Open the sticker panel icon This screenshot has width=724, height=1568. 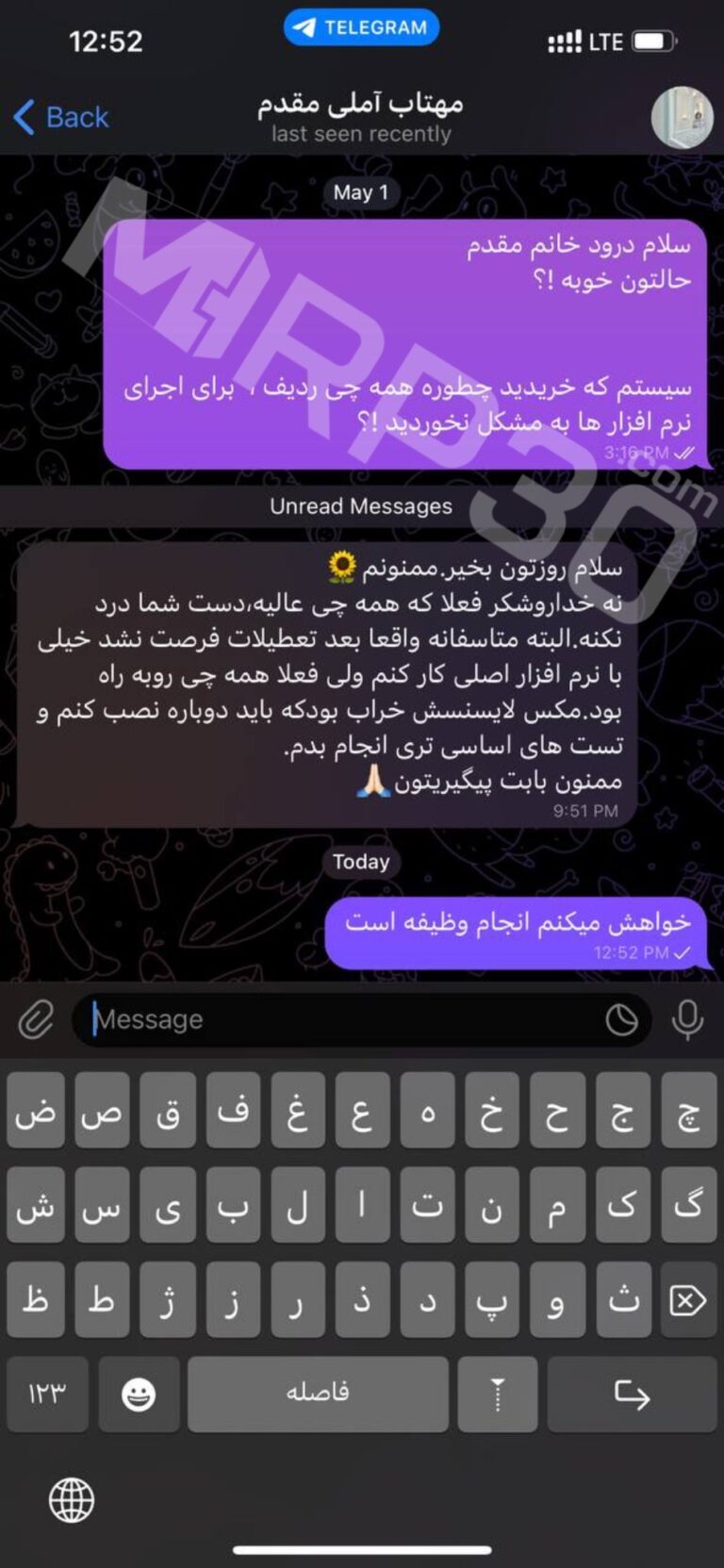pos(621,1019)
